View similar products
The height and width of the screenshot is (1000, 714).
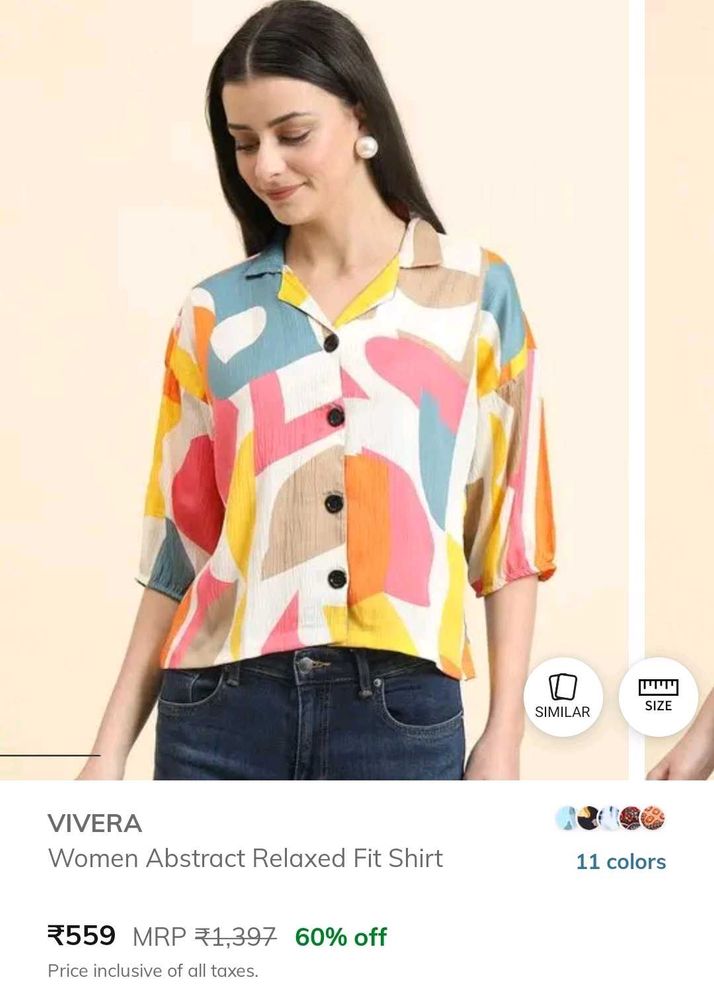coord(563,696)
